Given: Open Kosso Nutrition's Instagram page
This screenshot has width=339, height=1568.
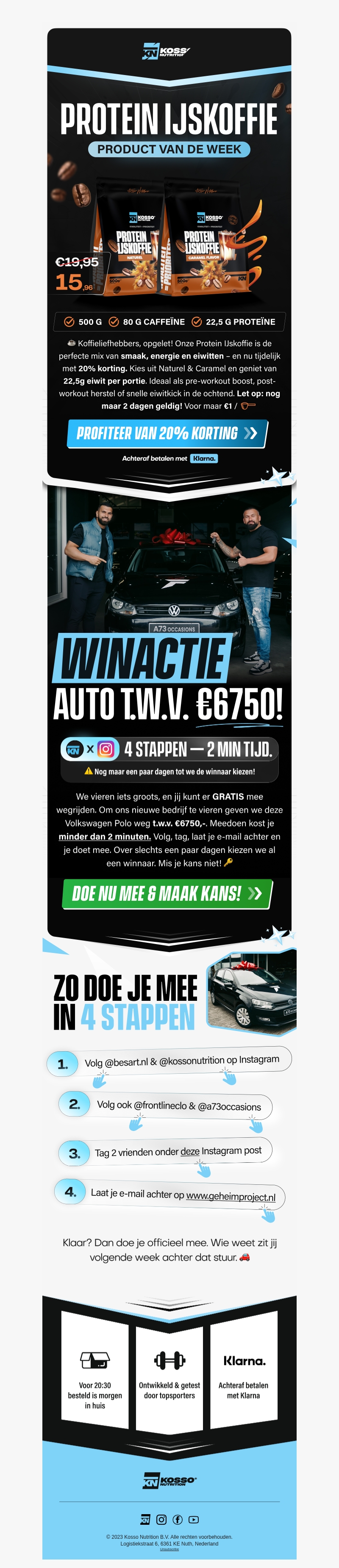Looking at the screenshot, I should click(x=161, y=1519).
